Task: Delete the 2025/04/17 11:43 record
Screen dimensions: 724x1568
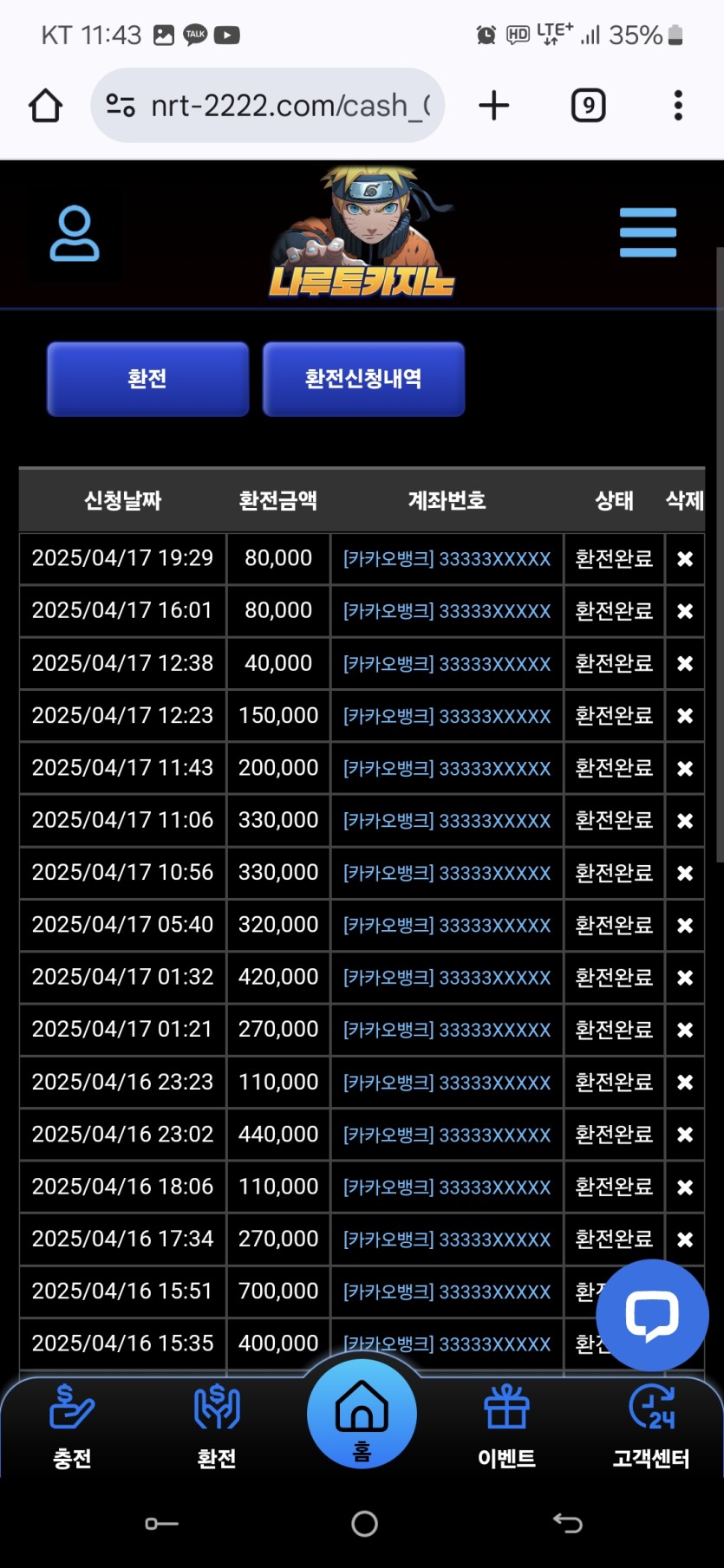Action: 685,768
